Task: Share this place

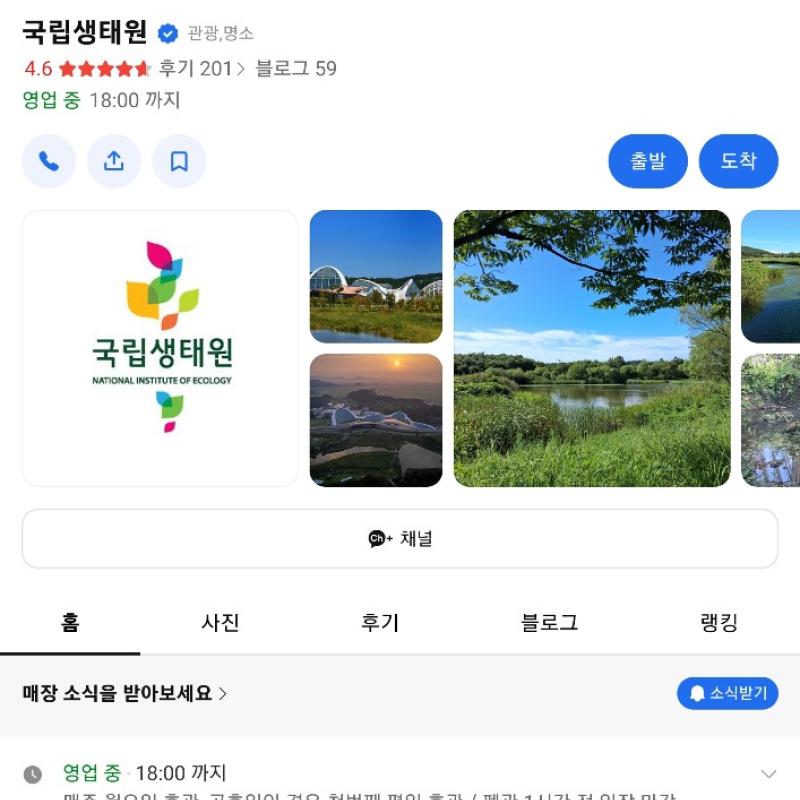Action: [114, 161]
